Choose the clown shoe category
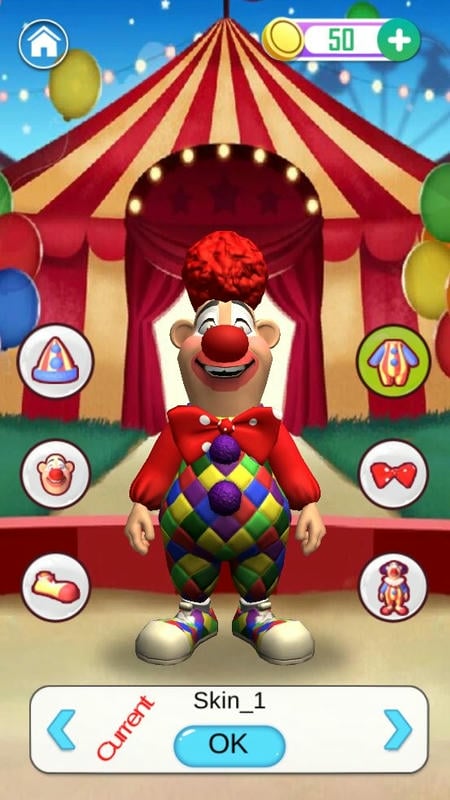 coord(56,587)
